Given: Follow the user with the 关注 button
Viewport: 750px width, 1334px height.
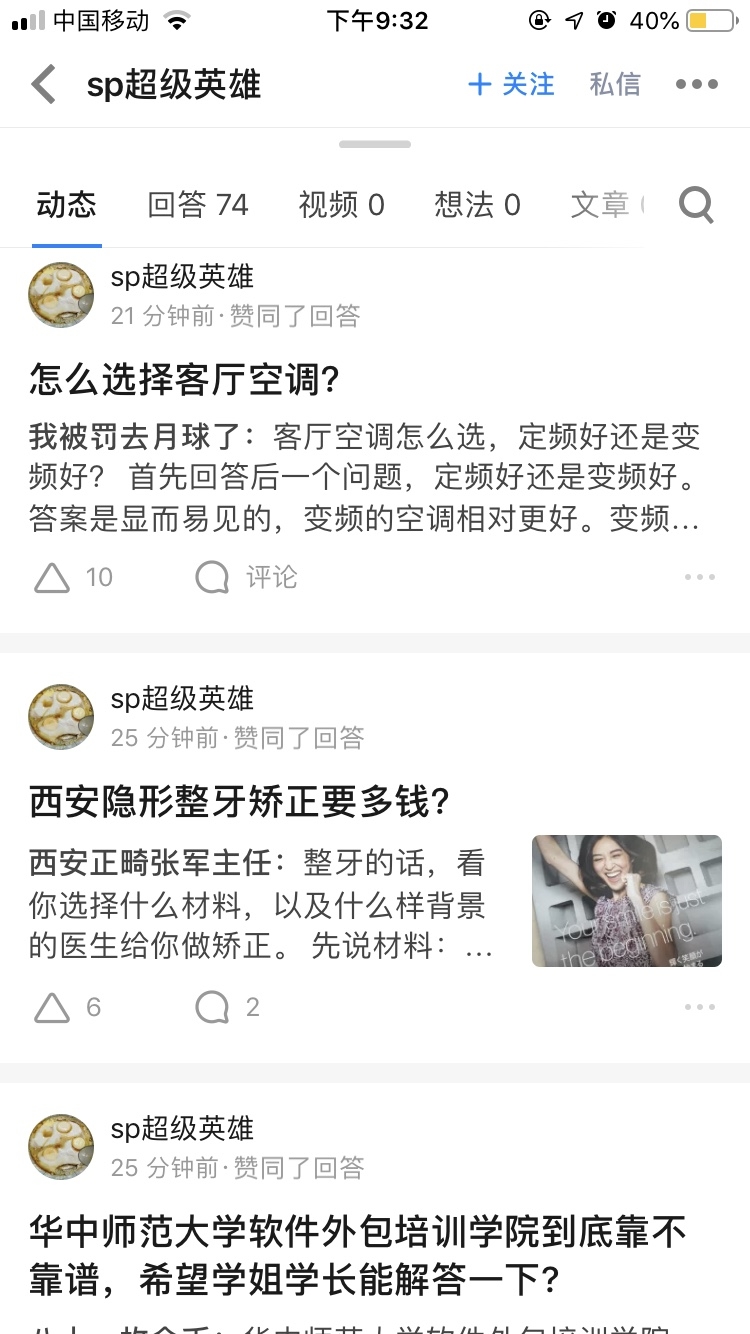Looking at the screenshot, I should click(x=512, y=84).
